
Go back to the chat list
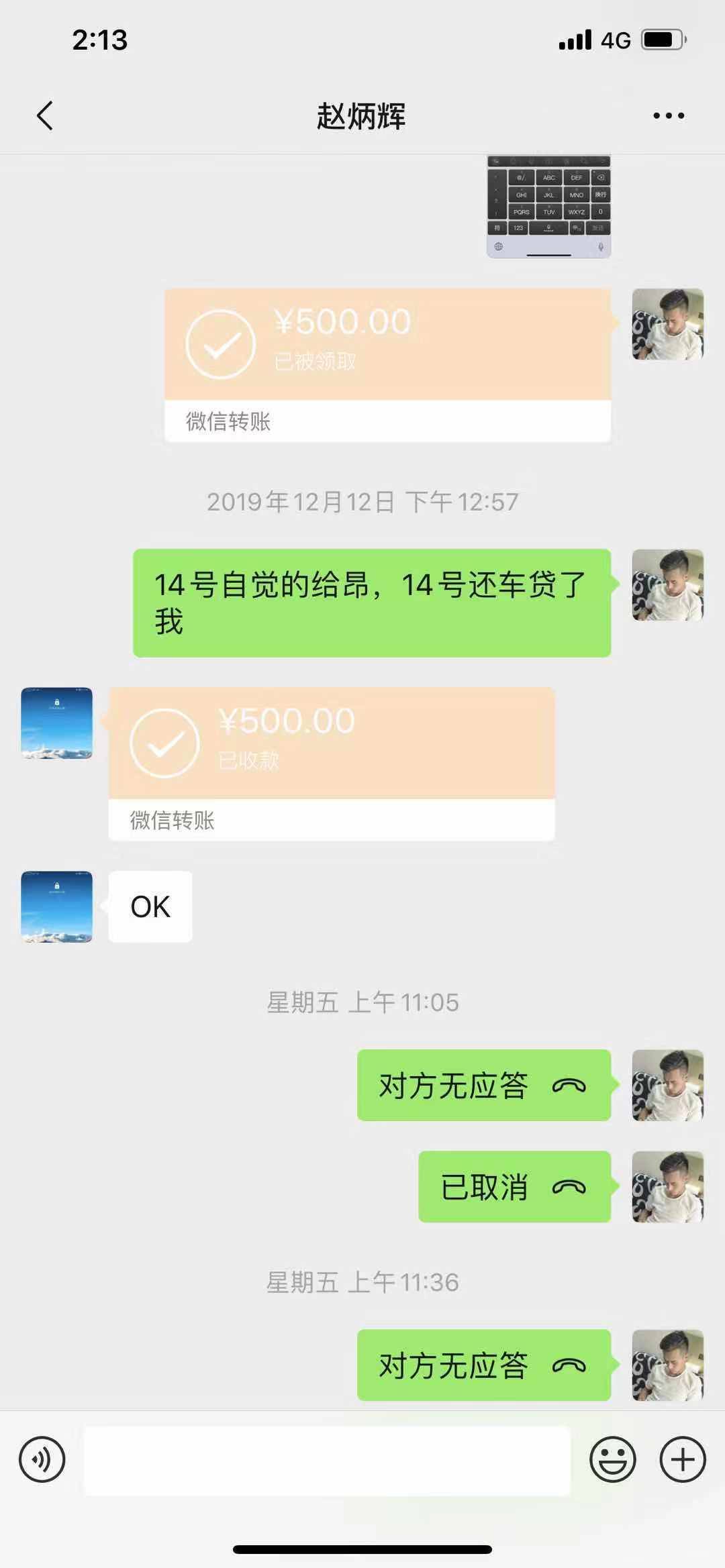point(45,115)
